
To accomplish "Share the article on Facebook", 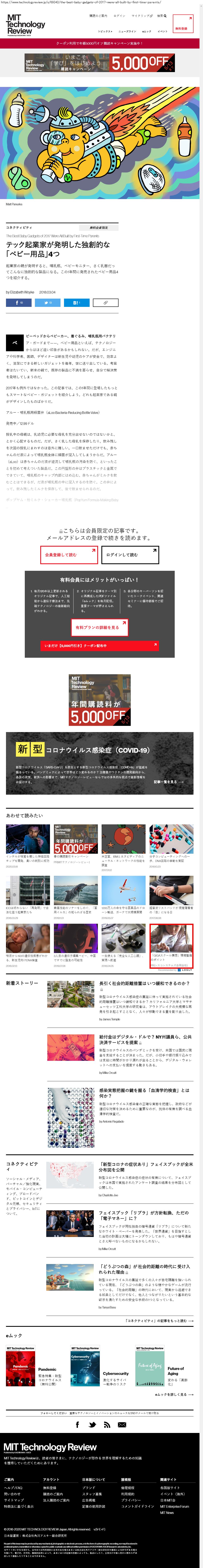I will point(19,302).
